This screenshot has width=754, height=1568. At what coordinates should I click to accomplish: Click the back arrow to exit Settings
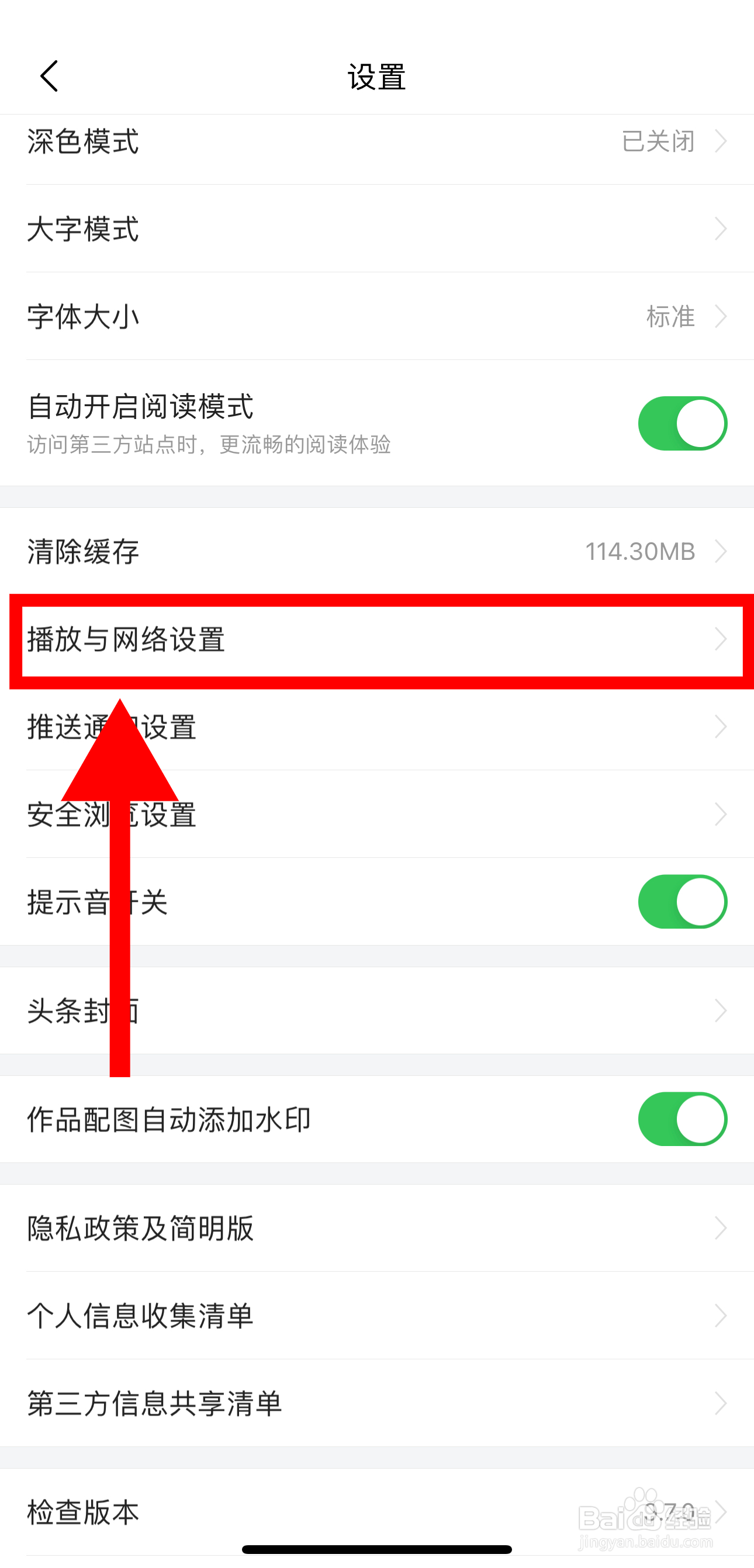49,75
